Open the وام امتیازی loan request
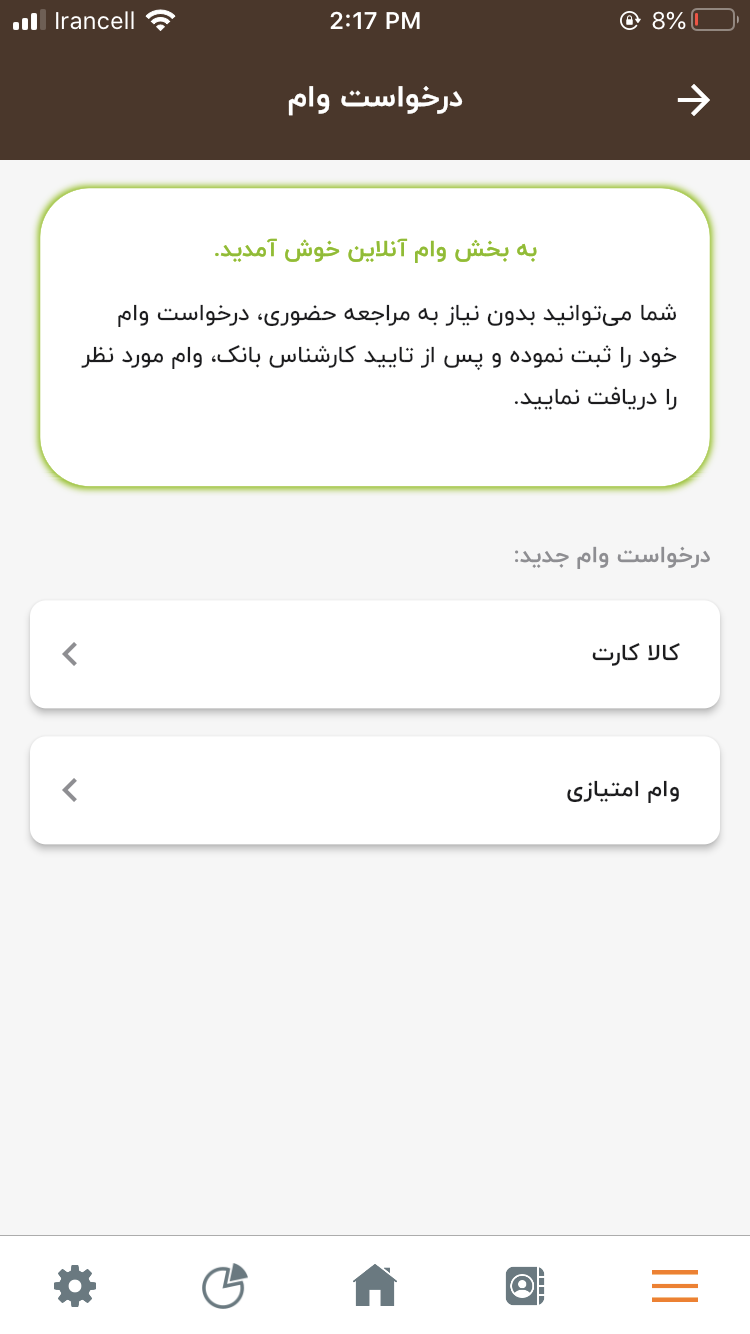This screenshot has height=1334, width=750. (x=375, y=790)
